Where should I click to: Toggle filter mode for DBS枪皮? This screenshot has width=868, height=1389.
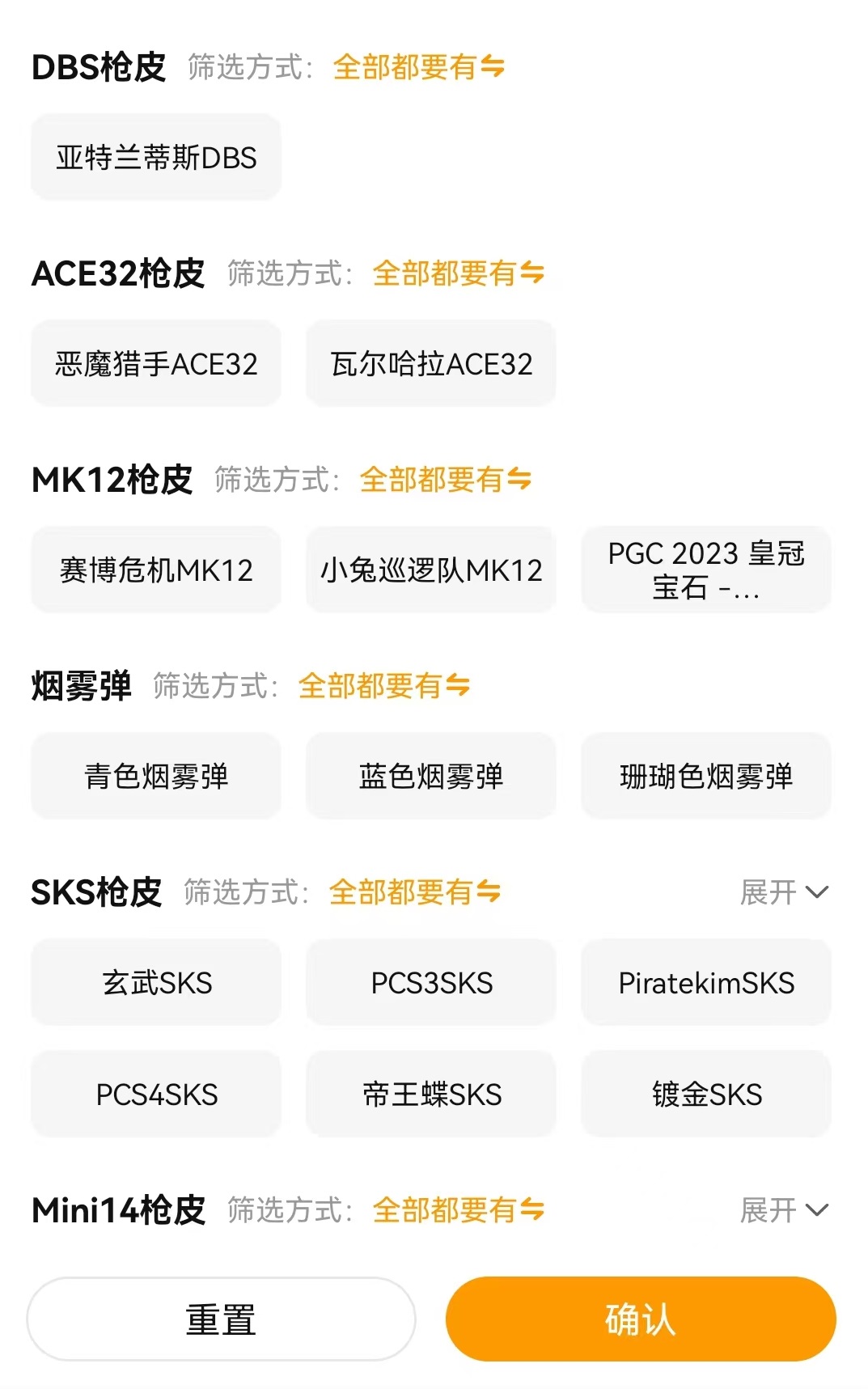point(418,67)
